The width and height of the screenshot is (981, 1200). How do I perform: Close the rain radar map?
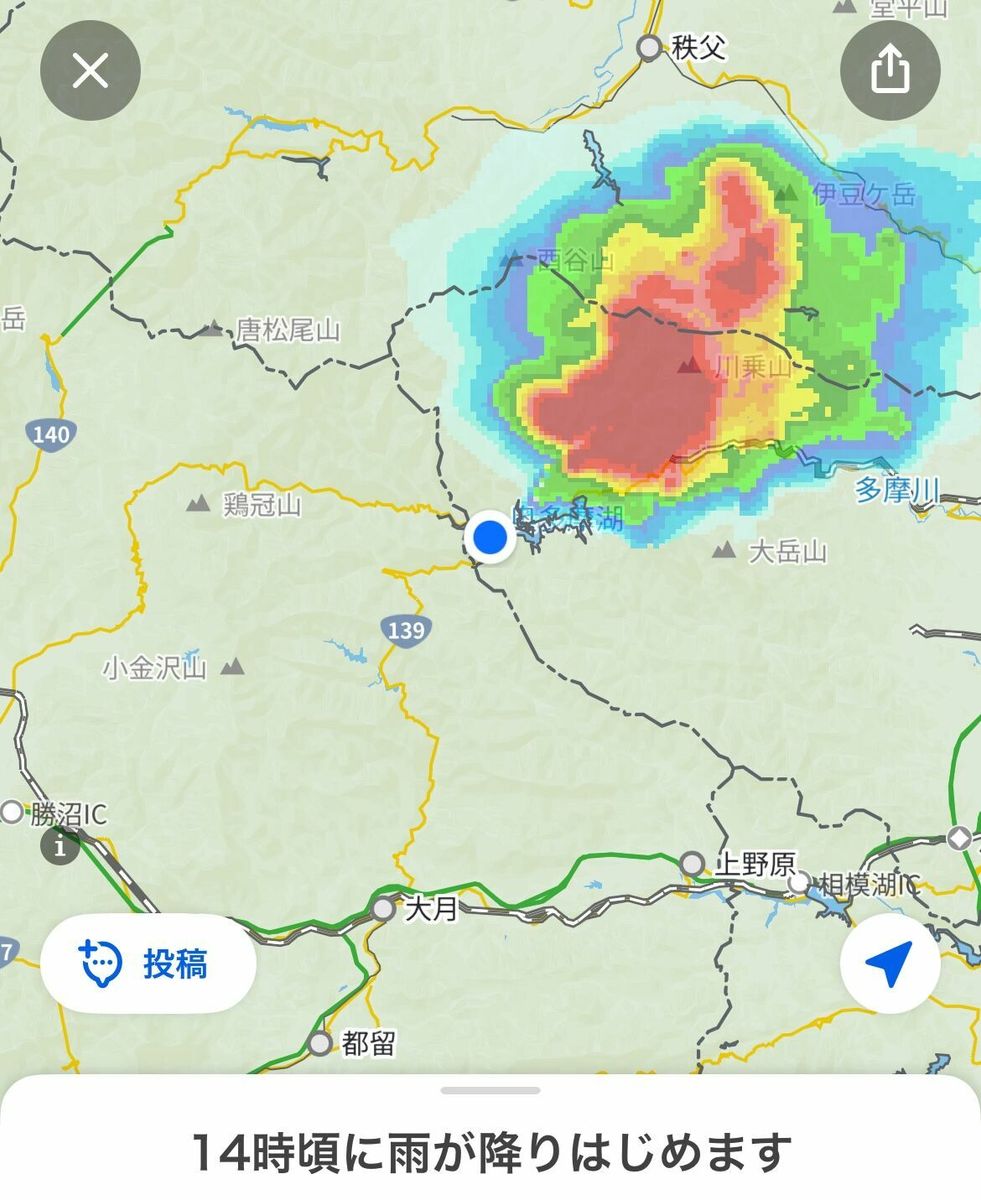pos(90,71)
